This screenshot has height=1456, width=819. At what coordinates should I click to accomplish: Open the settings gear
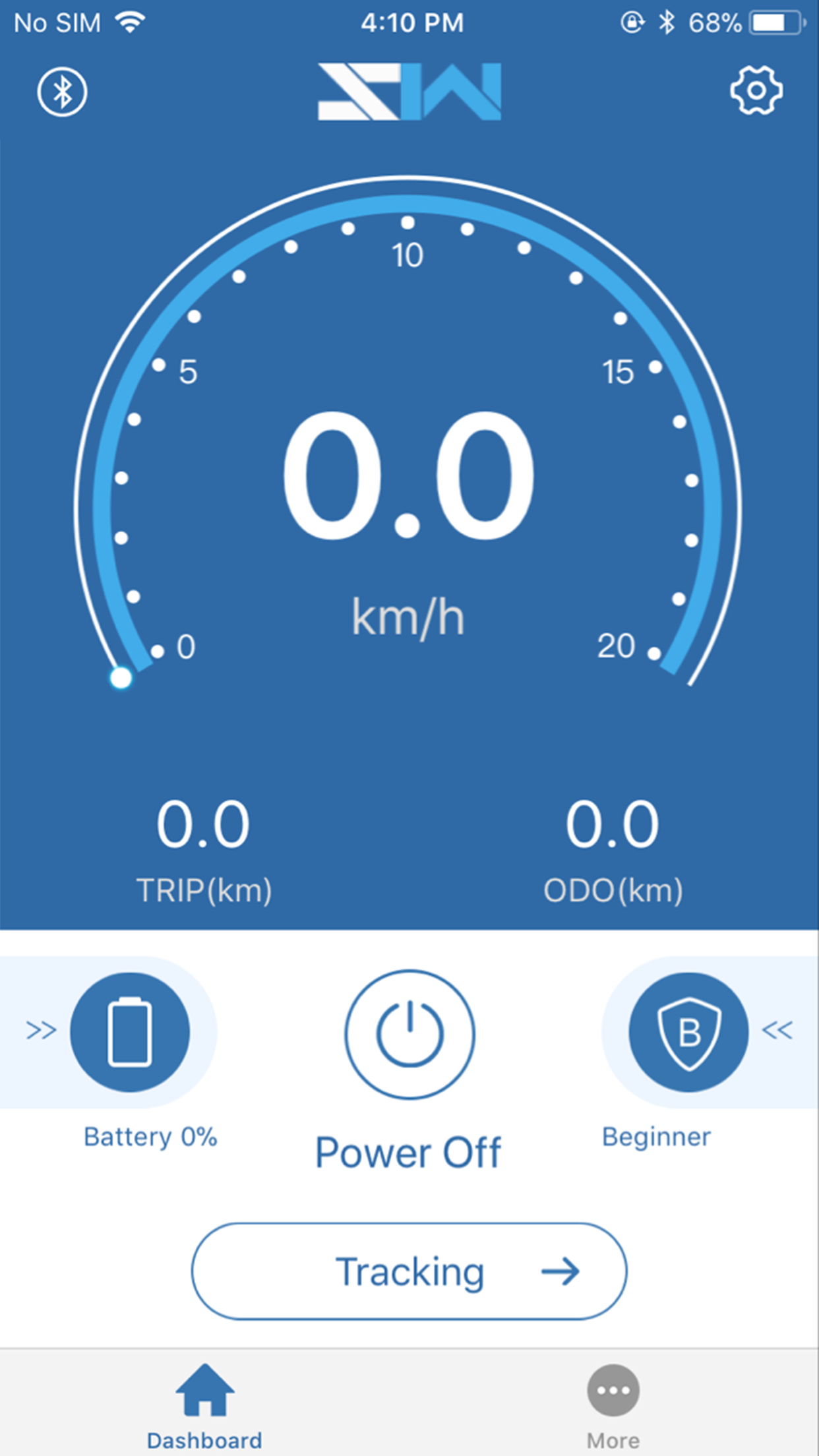756,90
